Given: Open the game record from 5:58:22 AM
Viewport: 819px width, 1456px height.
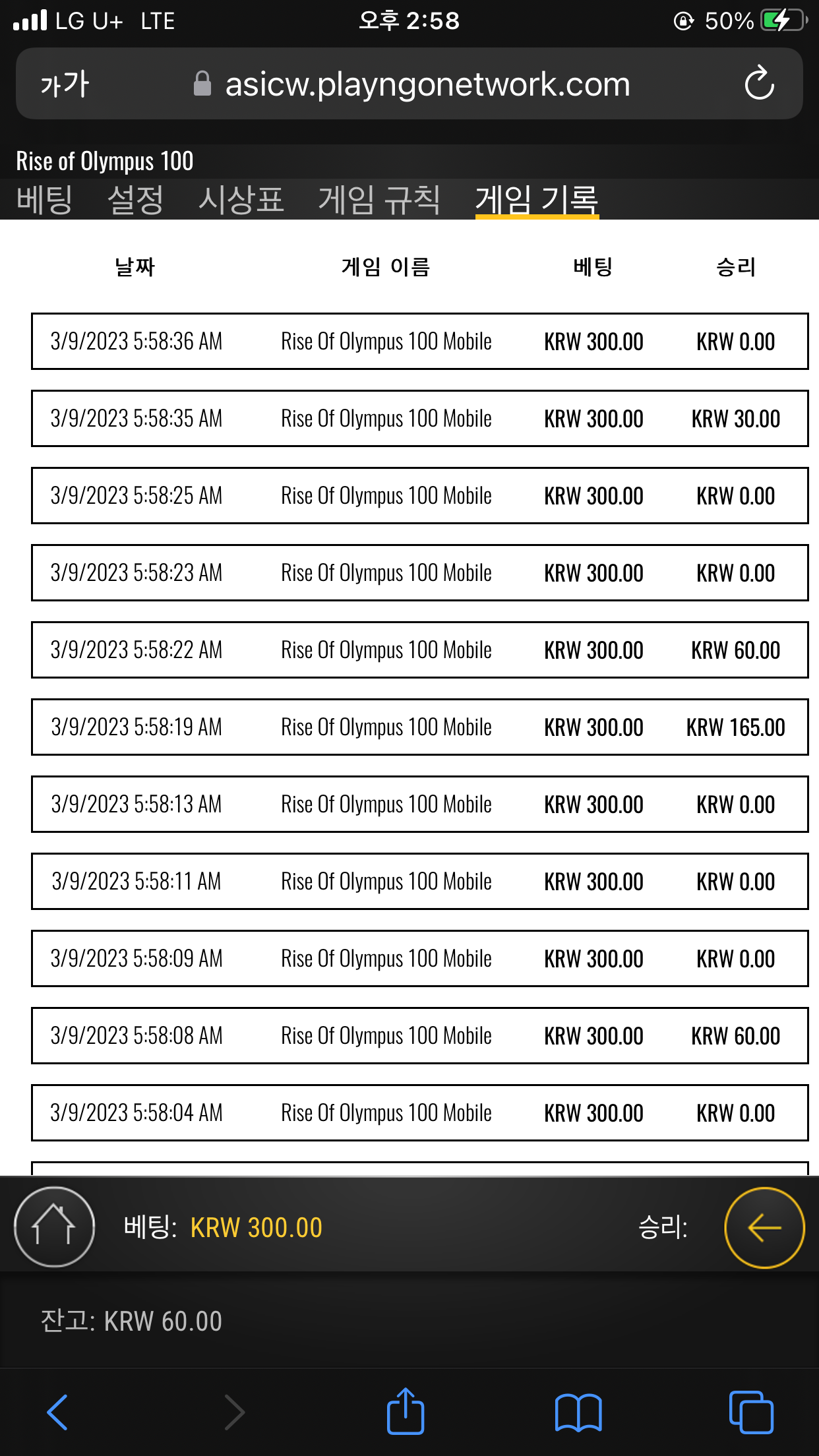Looking at the screenshot, I should [419, 650].
